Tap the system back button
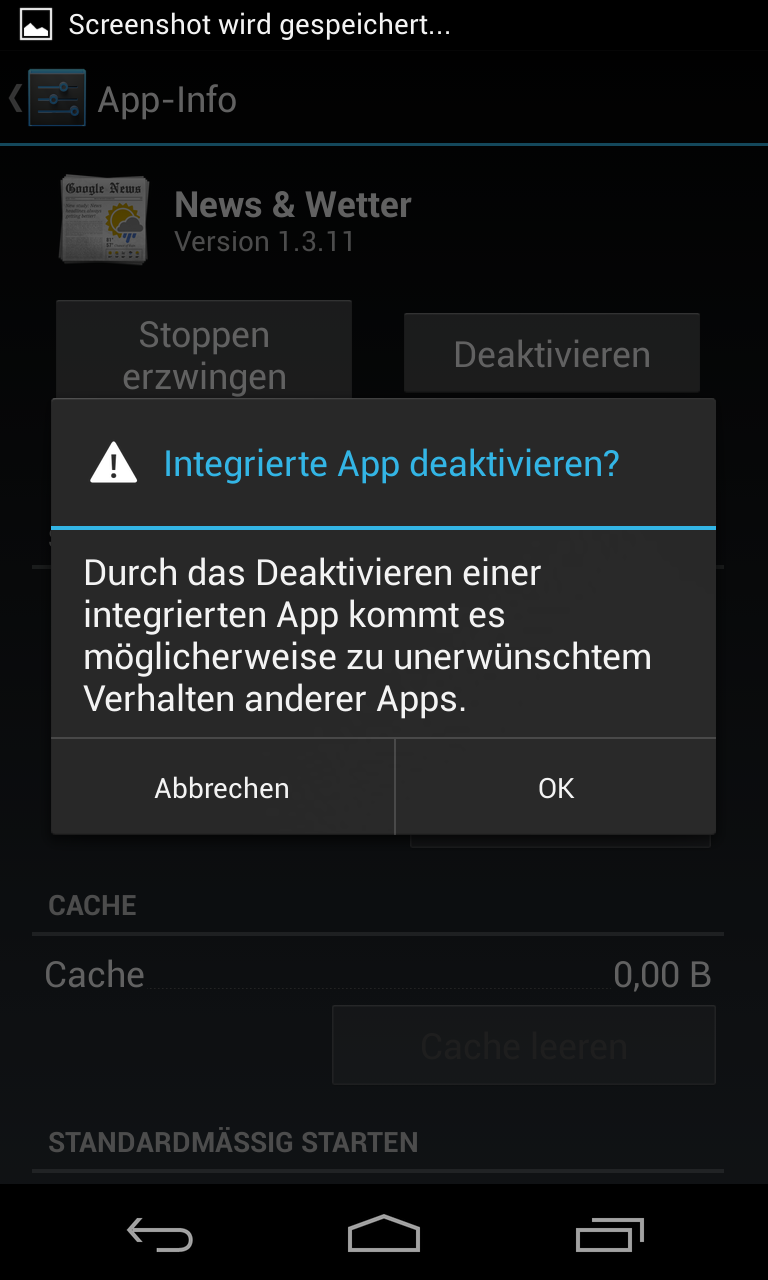The width and height of the screenshot is (768, 1280). click(160, 1235)
